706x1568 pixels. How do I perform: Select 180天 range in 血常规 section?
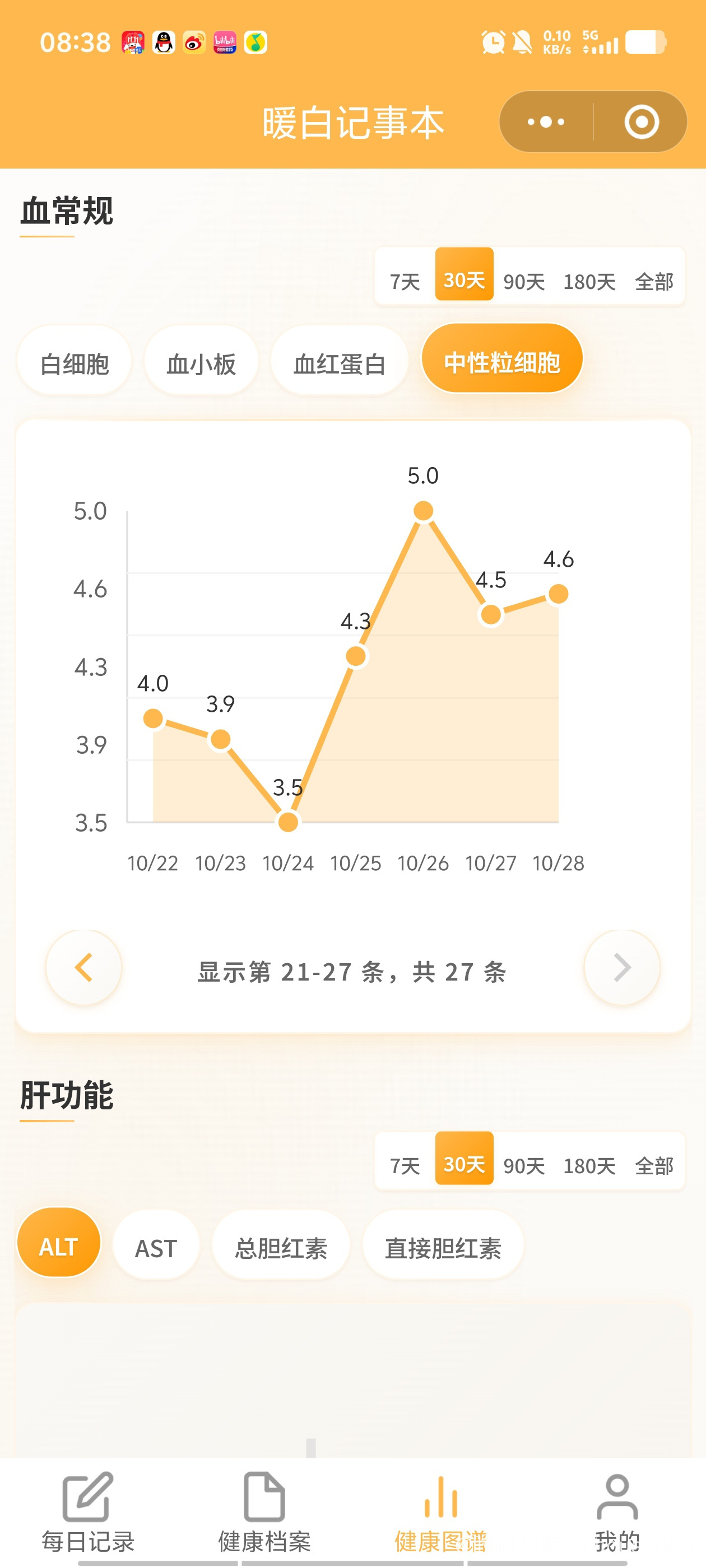(x=589, y=281)
